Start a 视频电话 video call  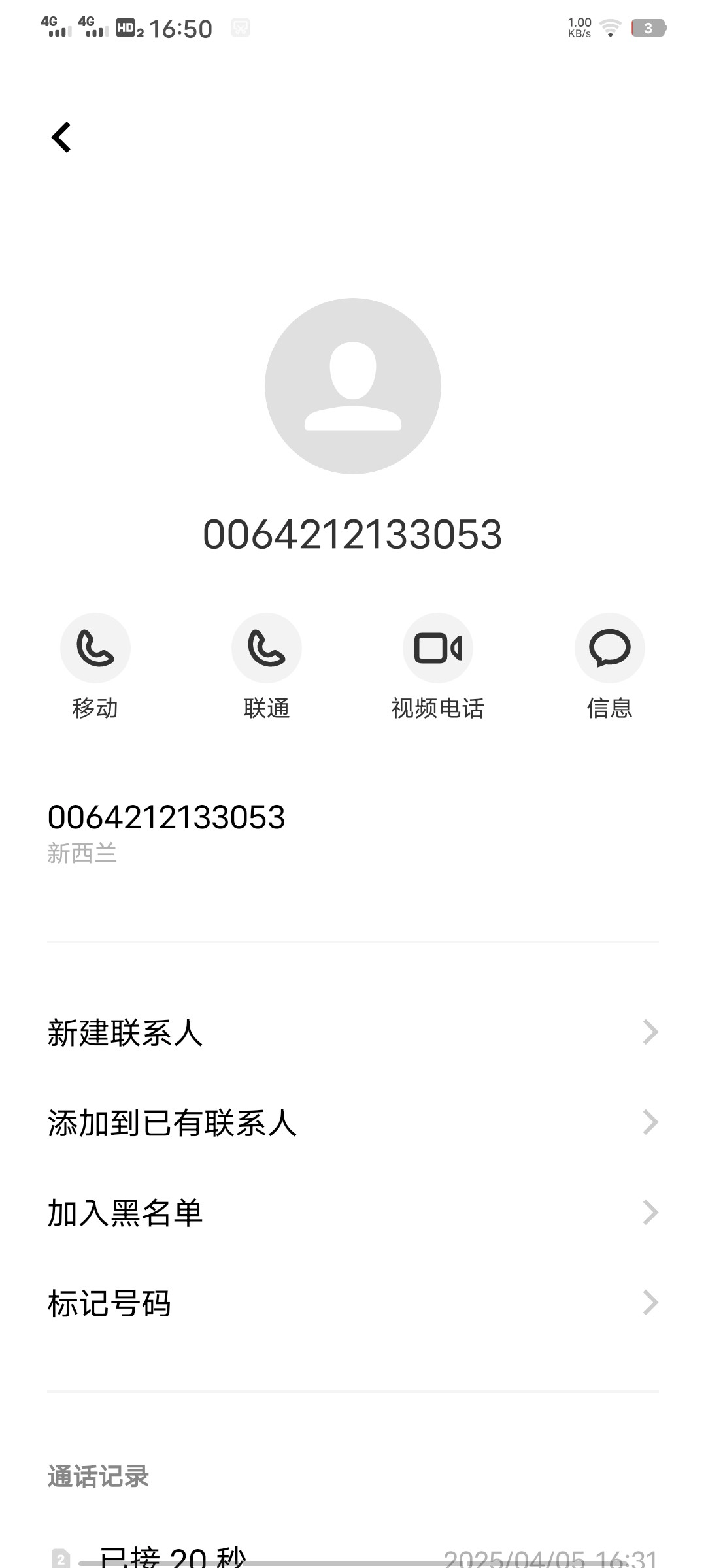click(438, 648)
